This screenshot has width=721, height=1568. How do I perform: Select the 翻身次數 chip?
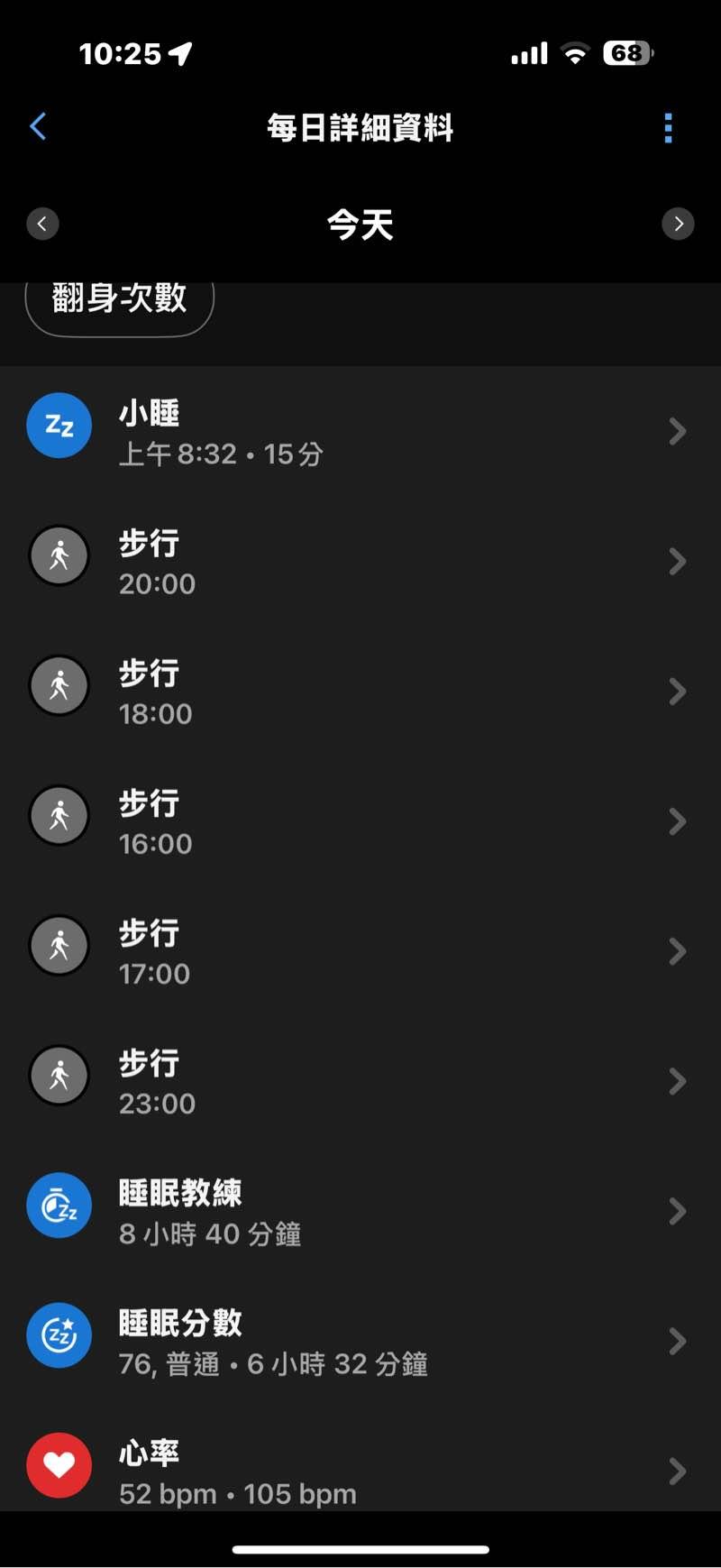click(119, 302)
